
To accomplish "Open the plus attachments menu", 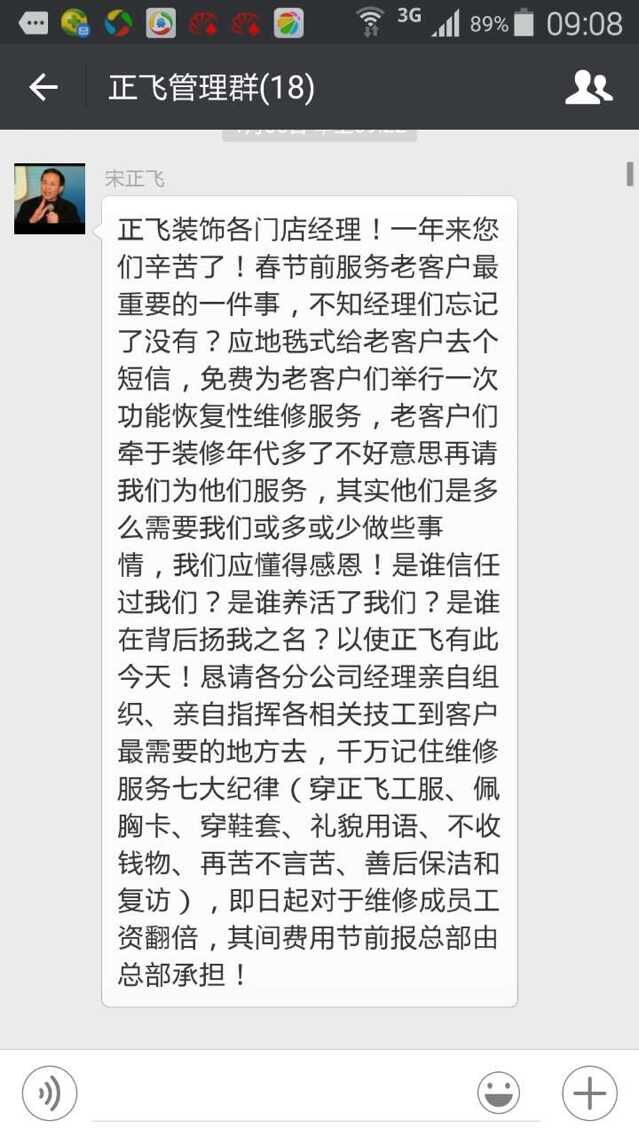I will click(590, 1093).
